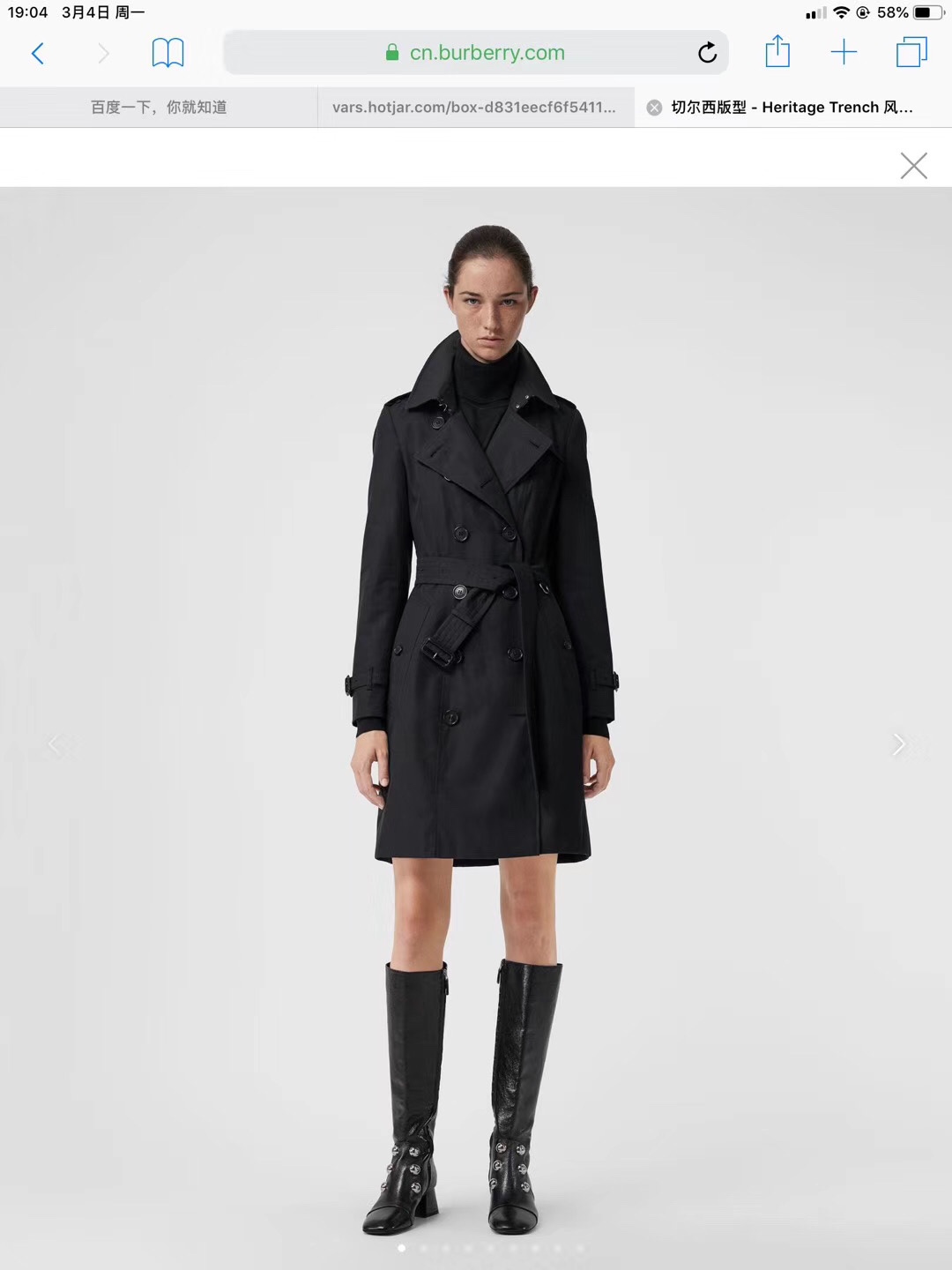Jump to the second image dot
Image resolution: width=952 pixels, height=1270 pixels.
(424, 1248)
